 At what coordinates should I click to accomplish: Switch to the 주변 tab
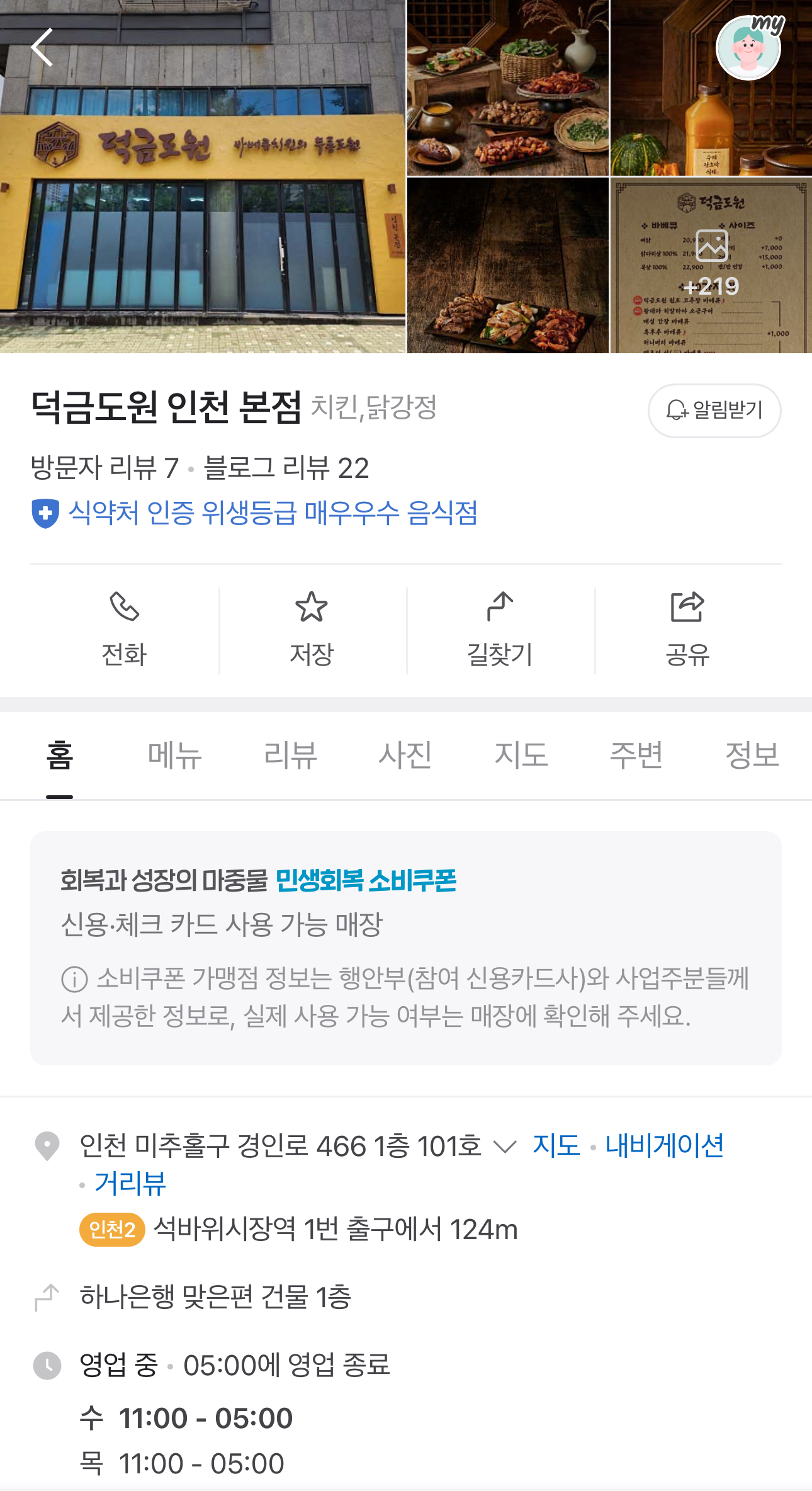click(636, 755)
